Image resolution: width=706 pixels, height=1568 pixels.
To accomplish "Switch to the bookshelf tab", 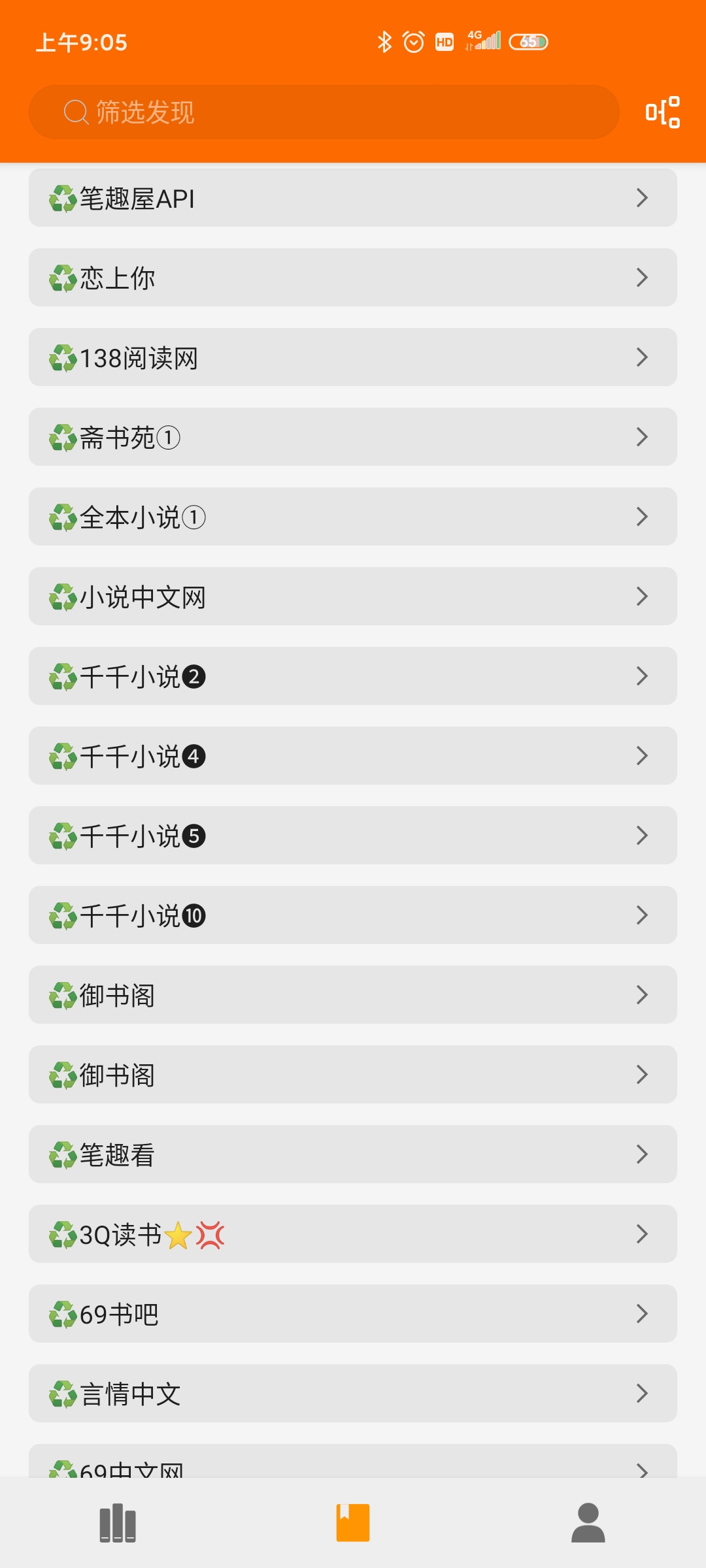I will click(118, 1523).
